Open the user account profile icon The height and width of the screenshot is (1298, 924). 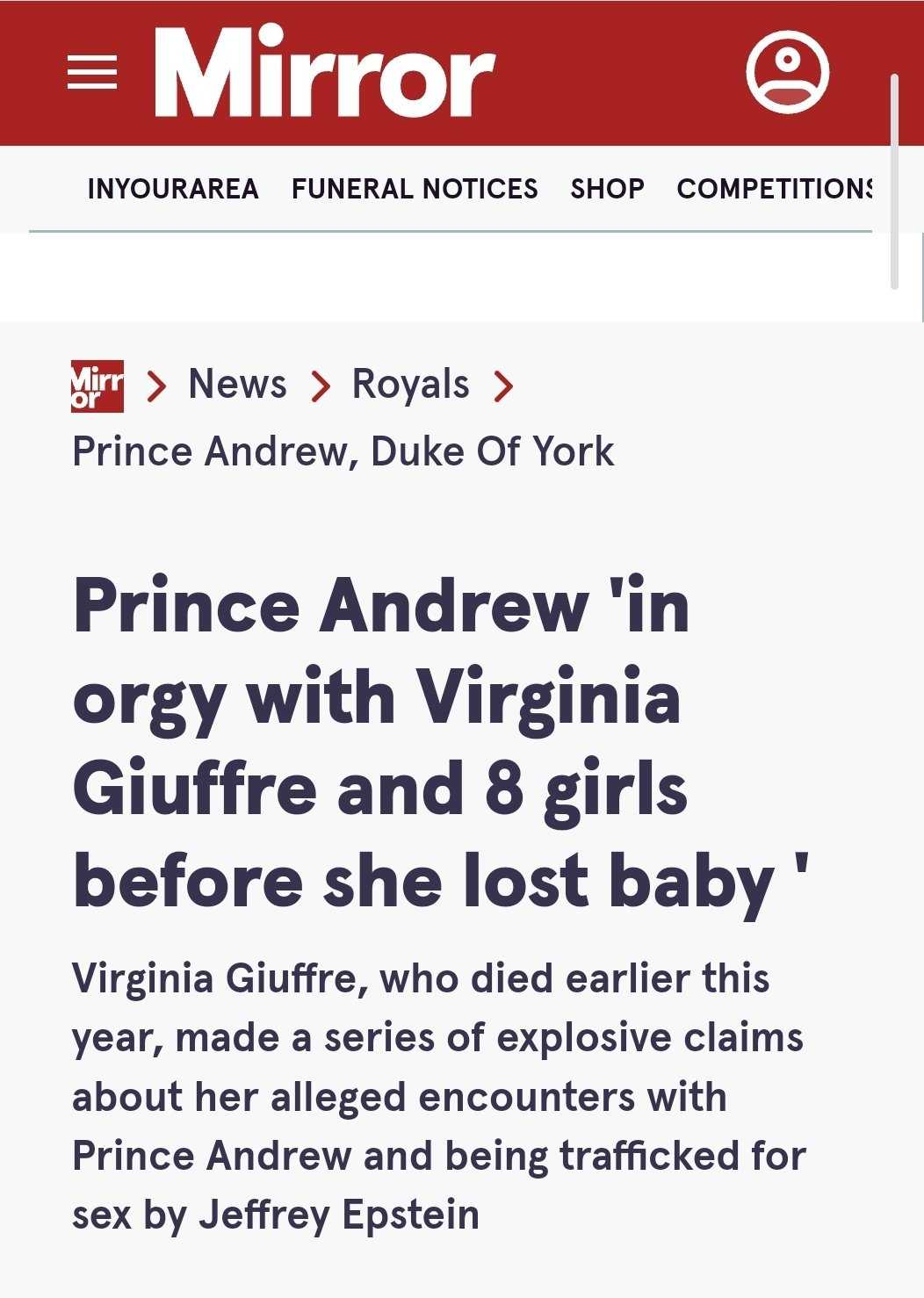tap(787, 72)
